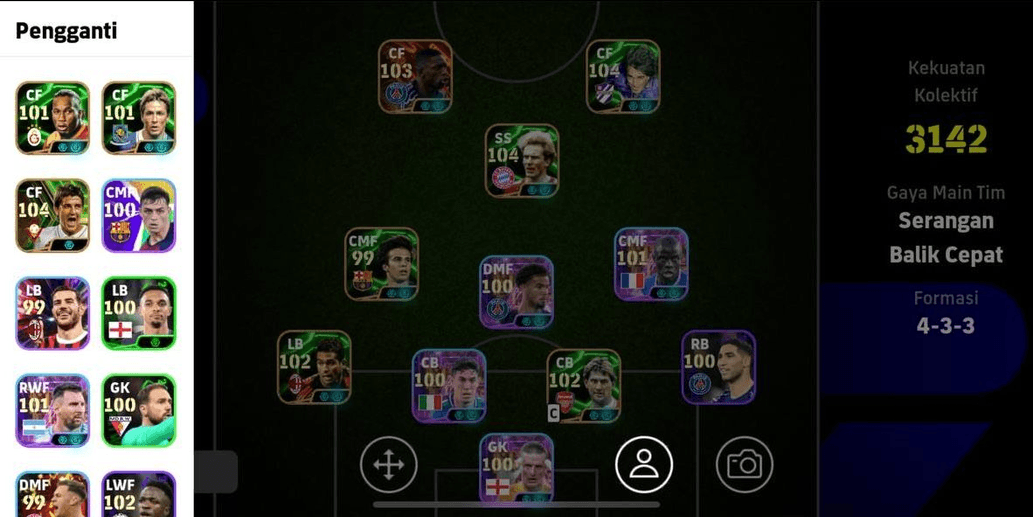
Task: Choose the DMF 100 card on pitch
Action: click(x=516, y=292)
